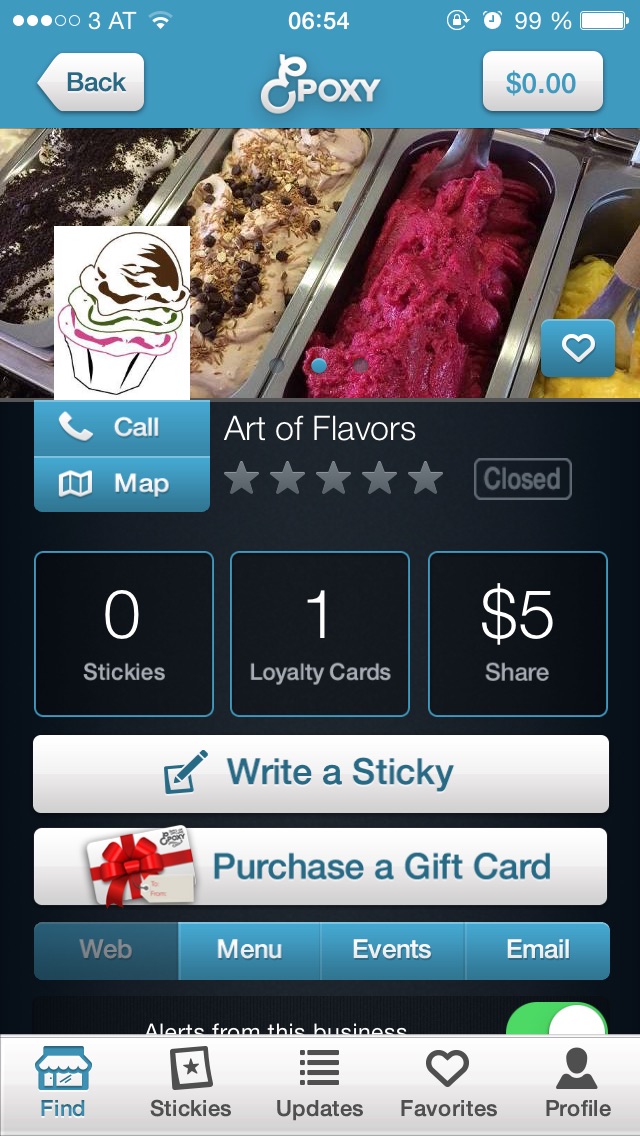Open the $0.00 balance button
Screen dimensions: 640x1136
coord(542,82)
